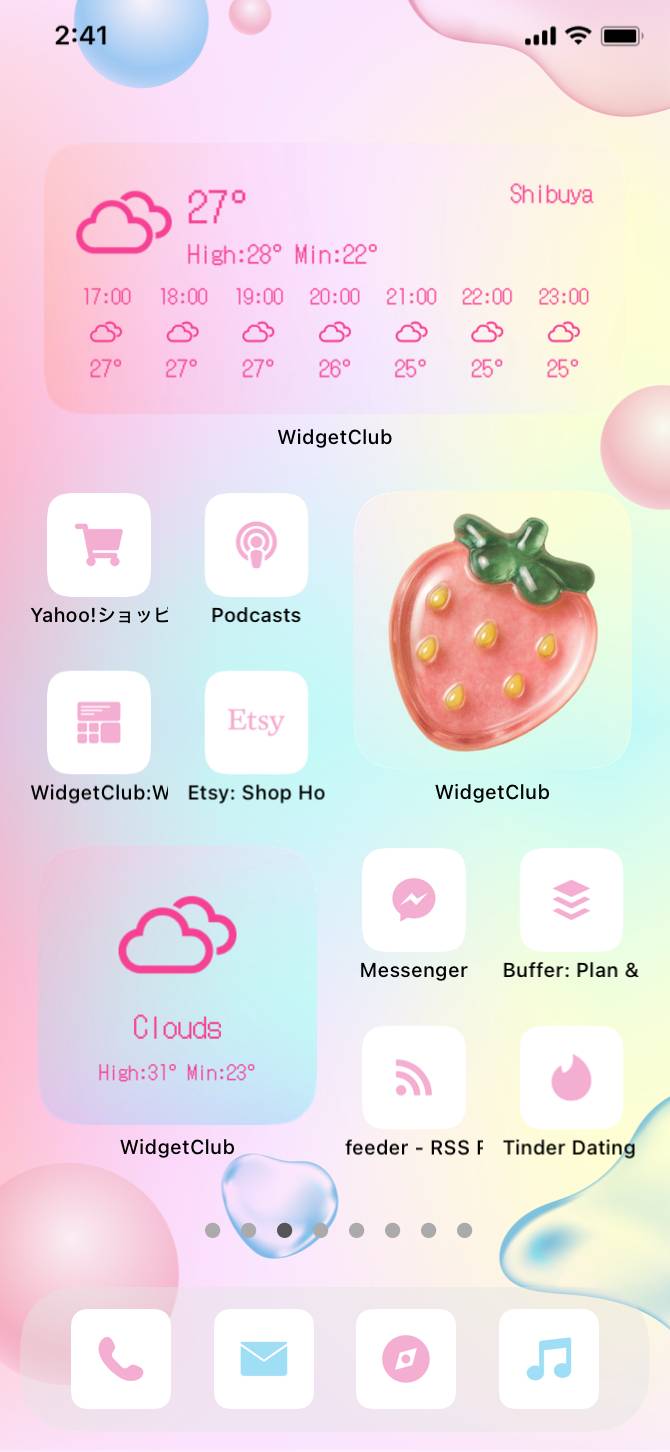Tap the home screen page indicator dots
The image size is (670, 1452).
338,1230
